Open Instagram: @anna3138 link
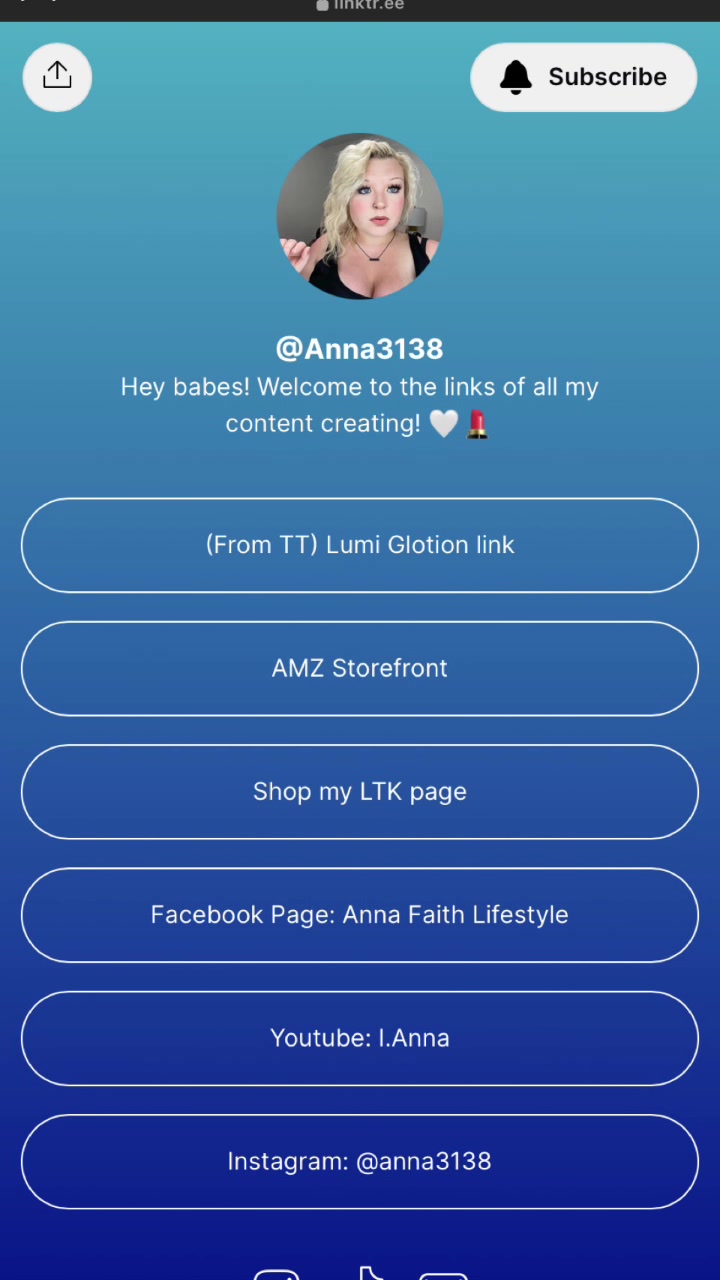Screen dimensions: 720x1280 pyautogui.click(x=360, y=1161)
